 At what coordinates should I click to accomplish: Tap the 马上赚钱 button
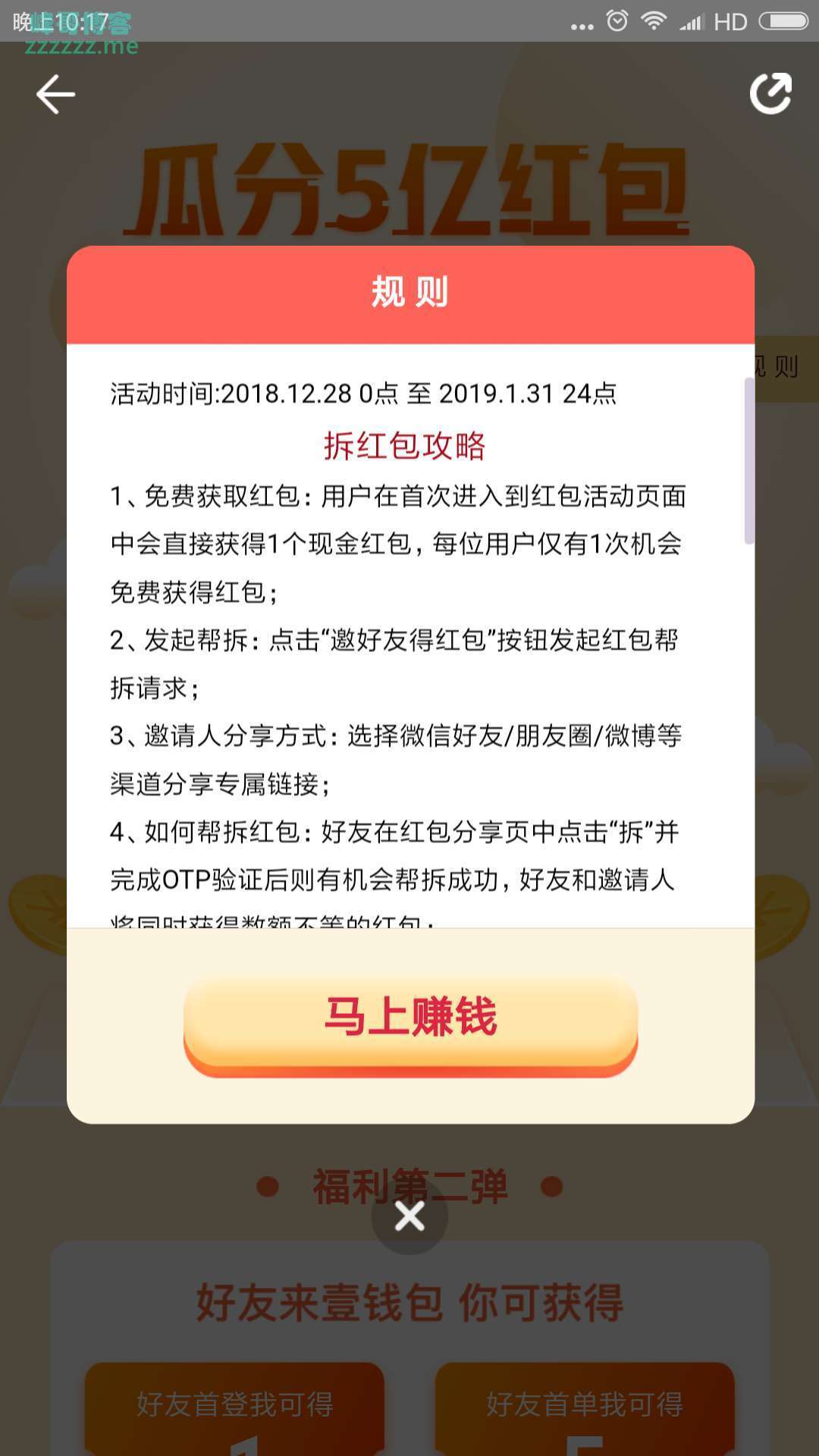[410, 1020]
